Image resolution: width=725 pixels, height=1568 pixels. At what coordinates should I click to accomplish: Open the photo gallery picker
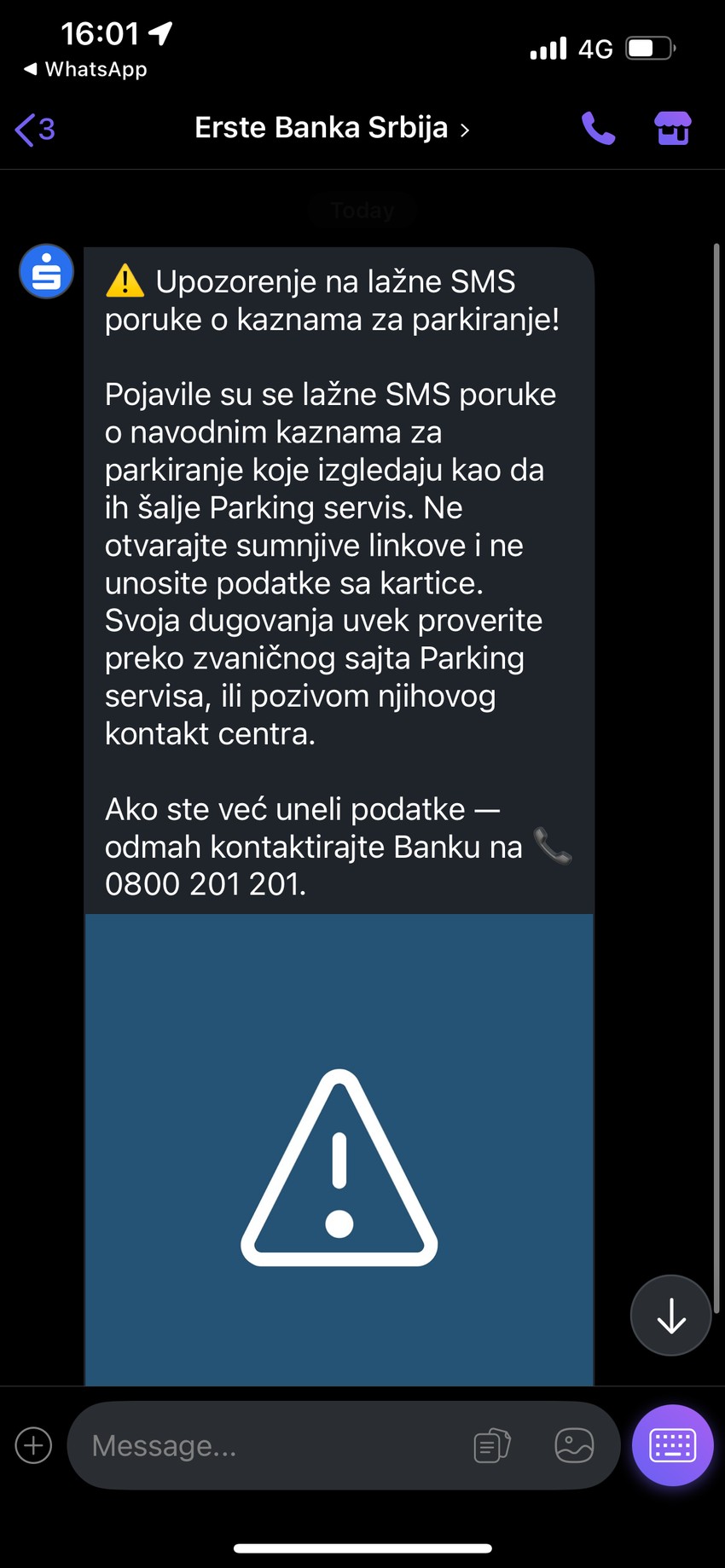tap(574, 1445)
